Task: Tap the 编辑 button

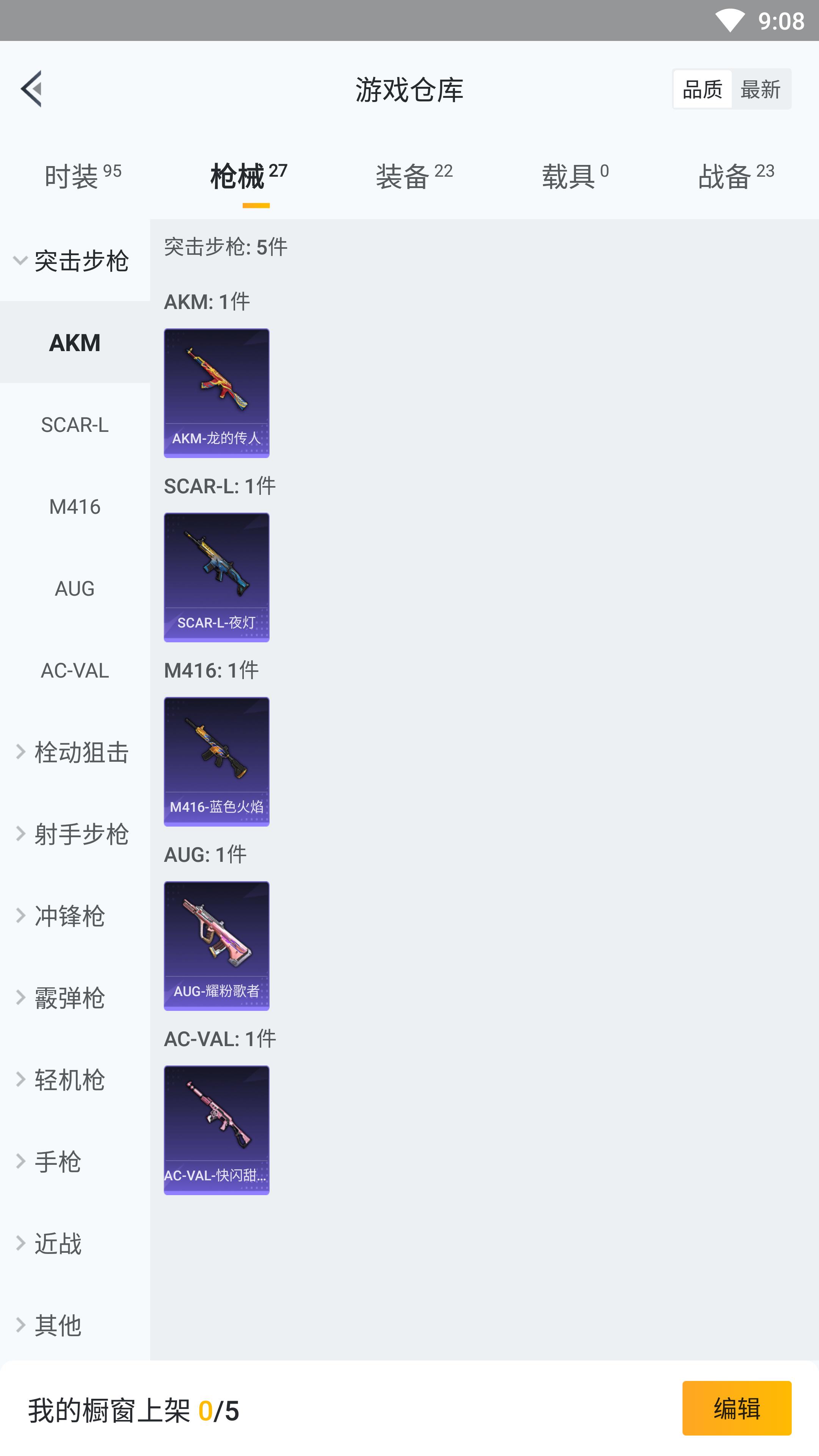Action: (736, 1407)
